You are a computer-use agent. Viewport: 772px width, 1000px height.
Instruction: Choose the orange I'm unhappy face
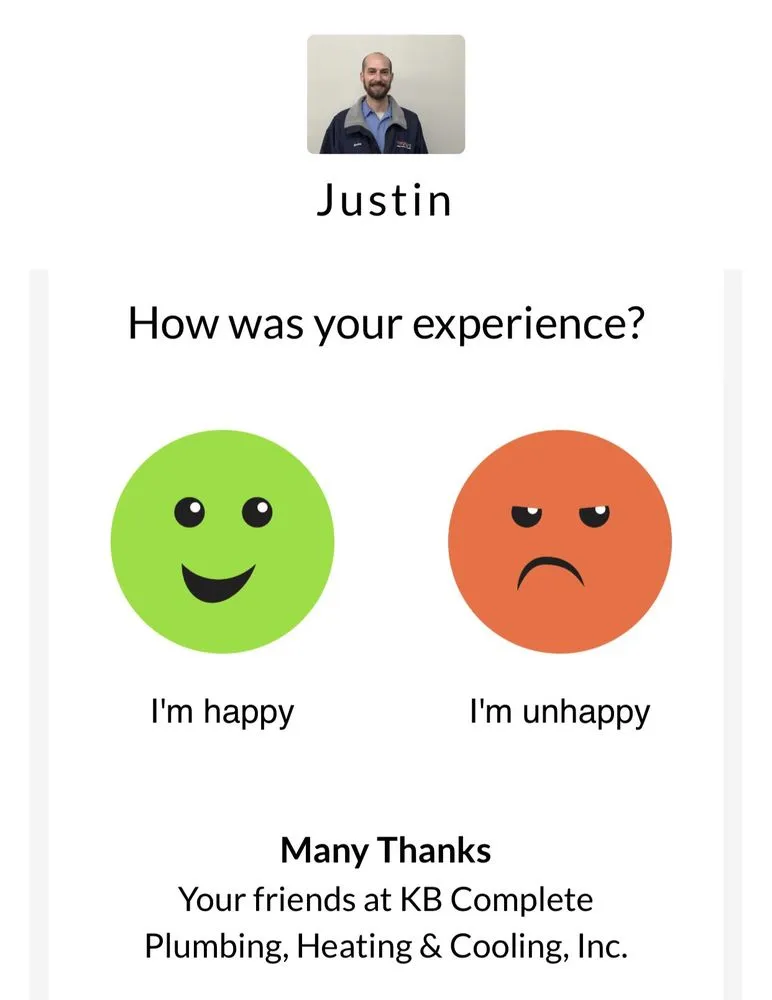click(x=560, y=542)
